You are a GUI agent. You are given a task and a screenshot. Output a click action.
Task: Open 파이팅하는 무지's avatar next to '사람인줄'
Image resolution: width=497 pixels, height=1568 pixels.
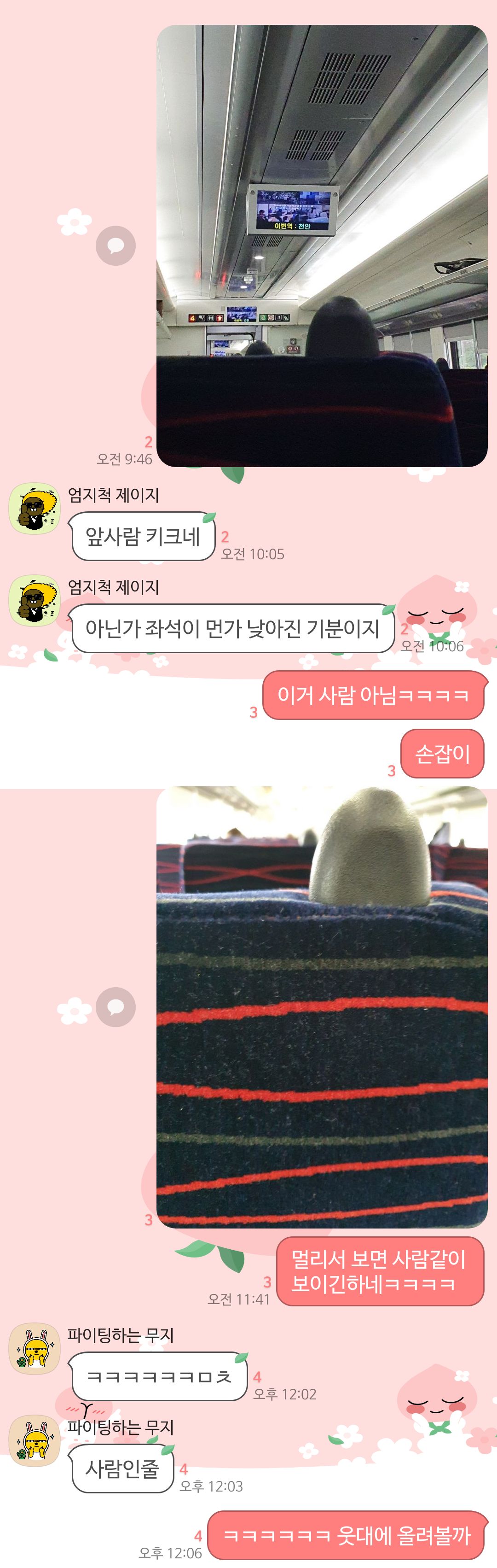pyautogui.click(x=35, y=1441)
